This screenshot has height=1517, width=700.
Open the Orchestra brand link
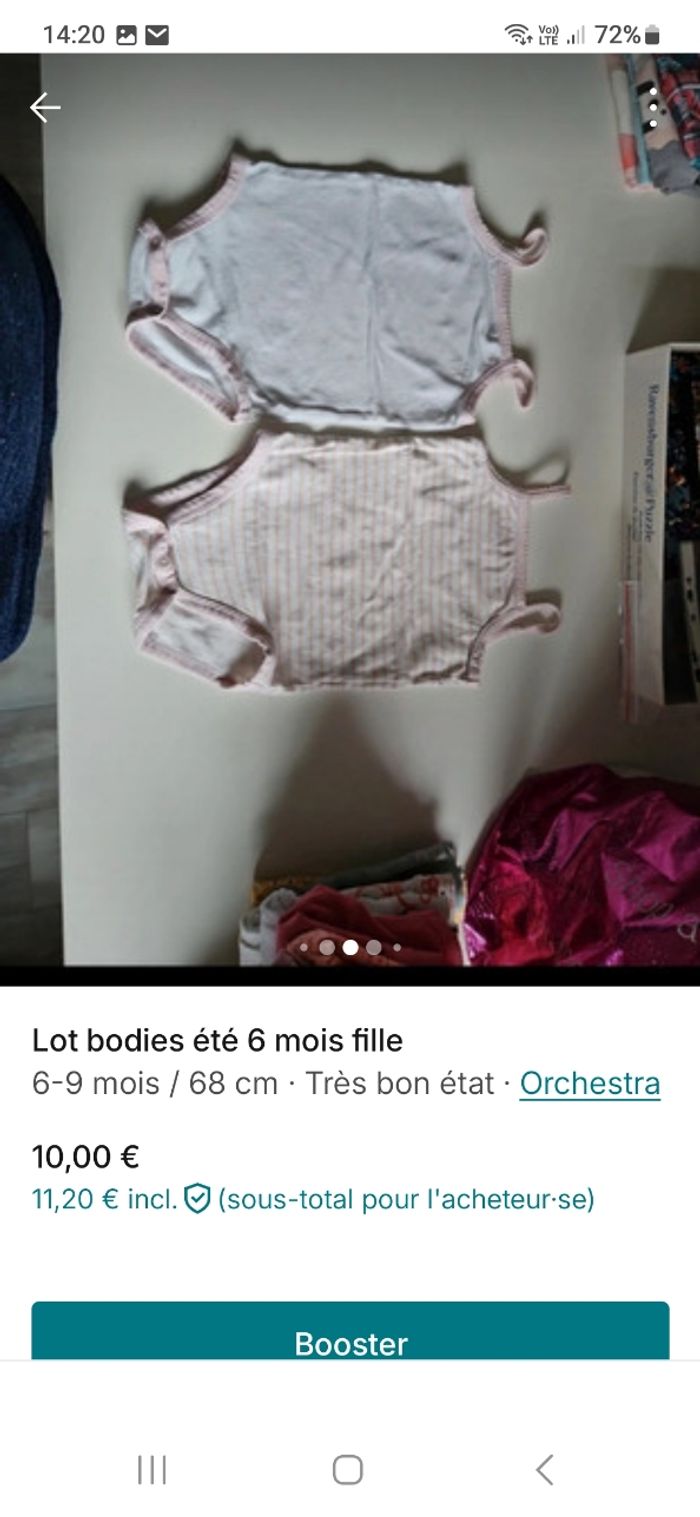point(589,1083)
